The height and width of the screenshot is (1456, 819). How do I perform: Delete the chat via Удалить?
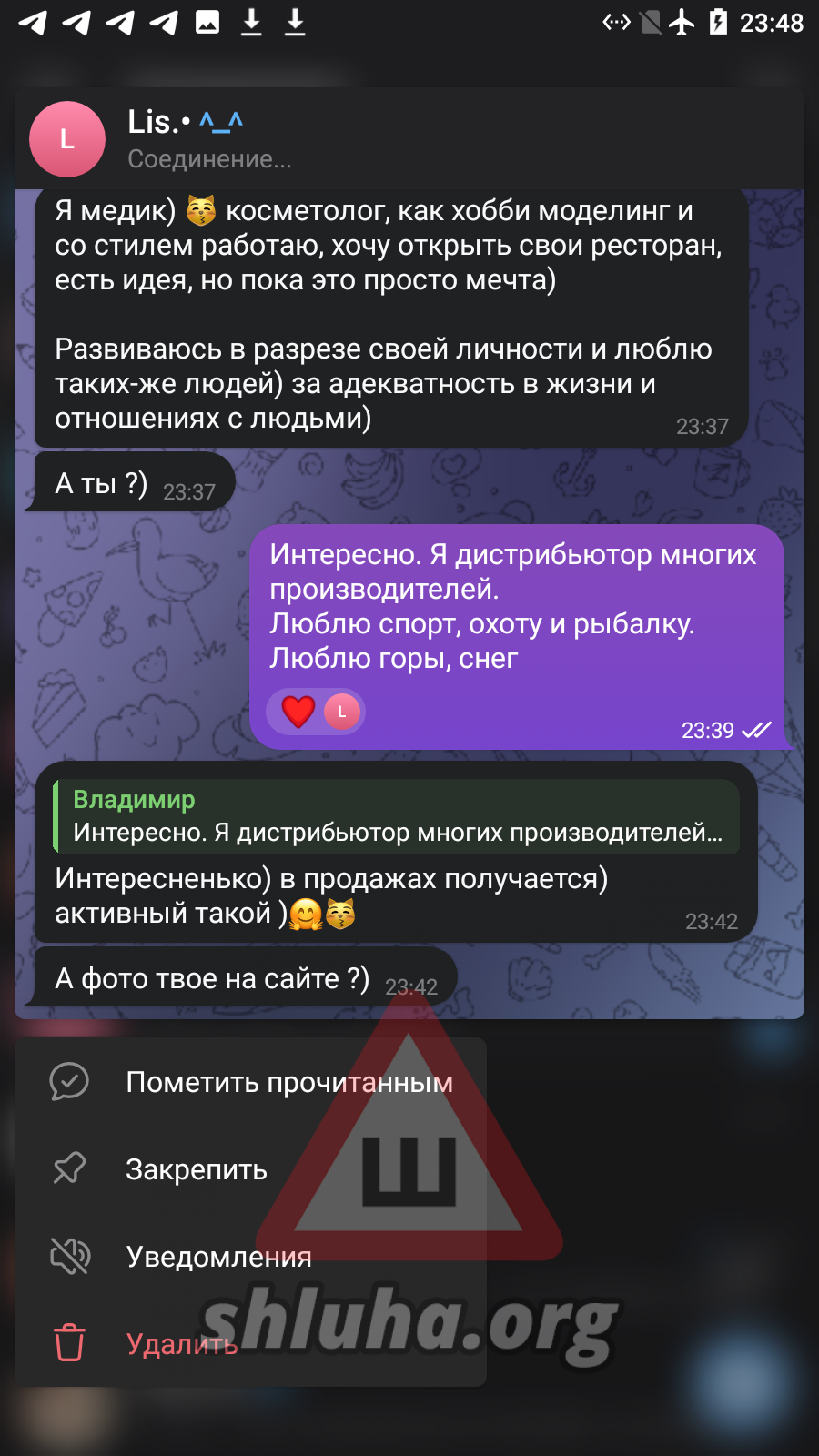pyautogui.click(x=250, y=1344)
